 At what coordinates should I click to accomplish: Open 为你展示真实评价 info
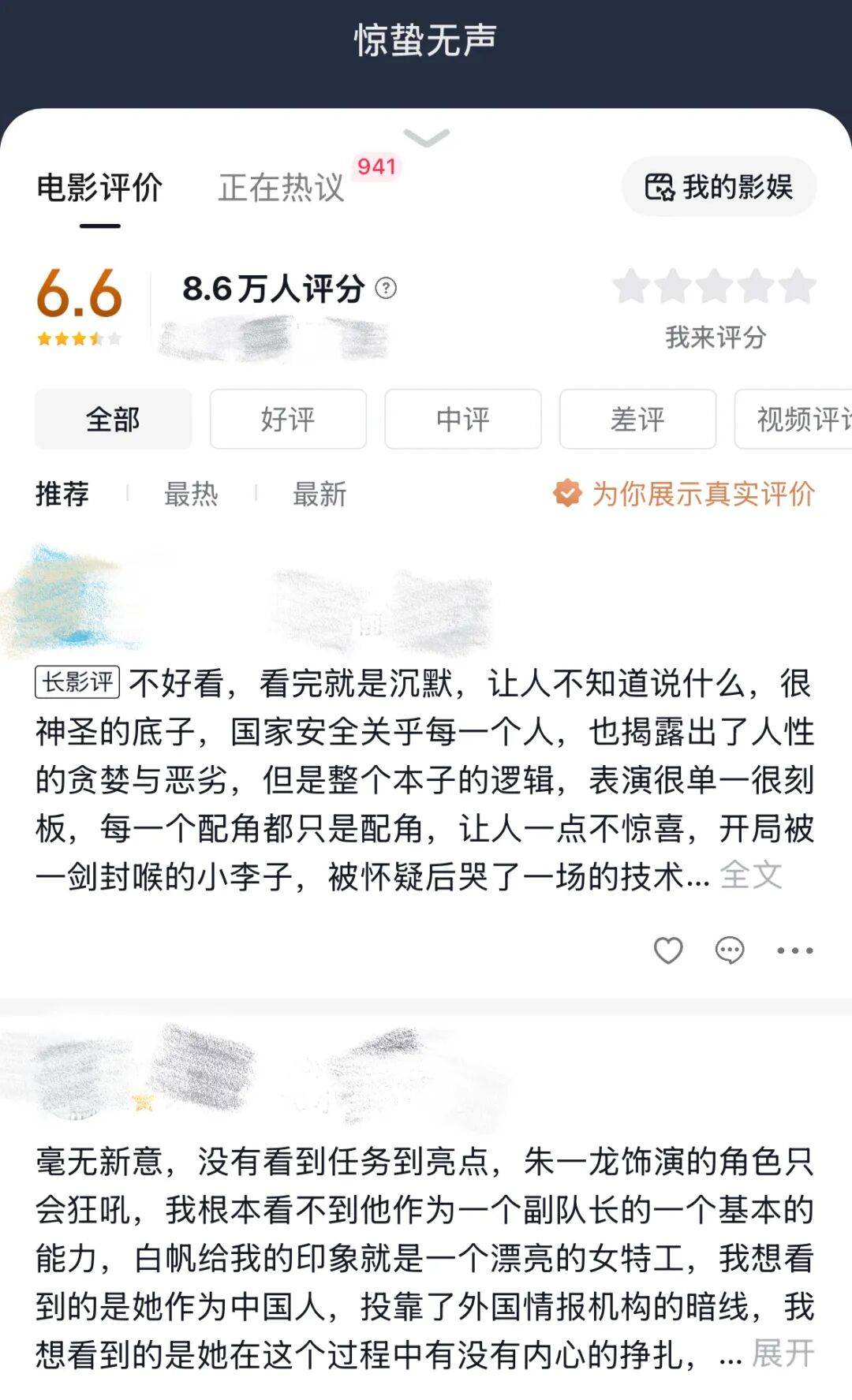[684, 494]
